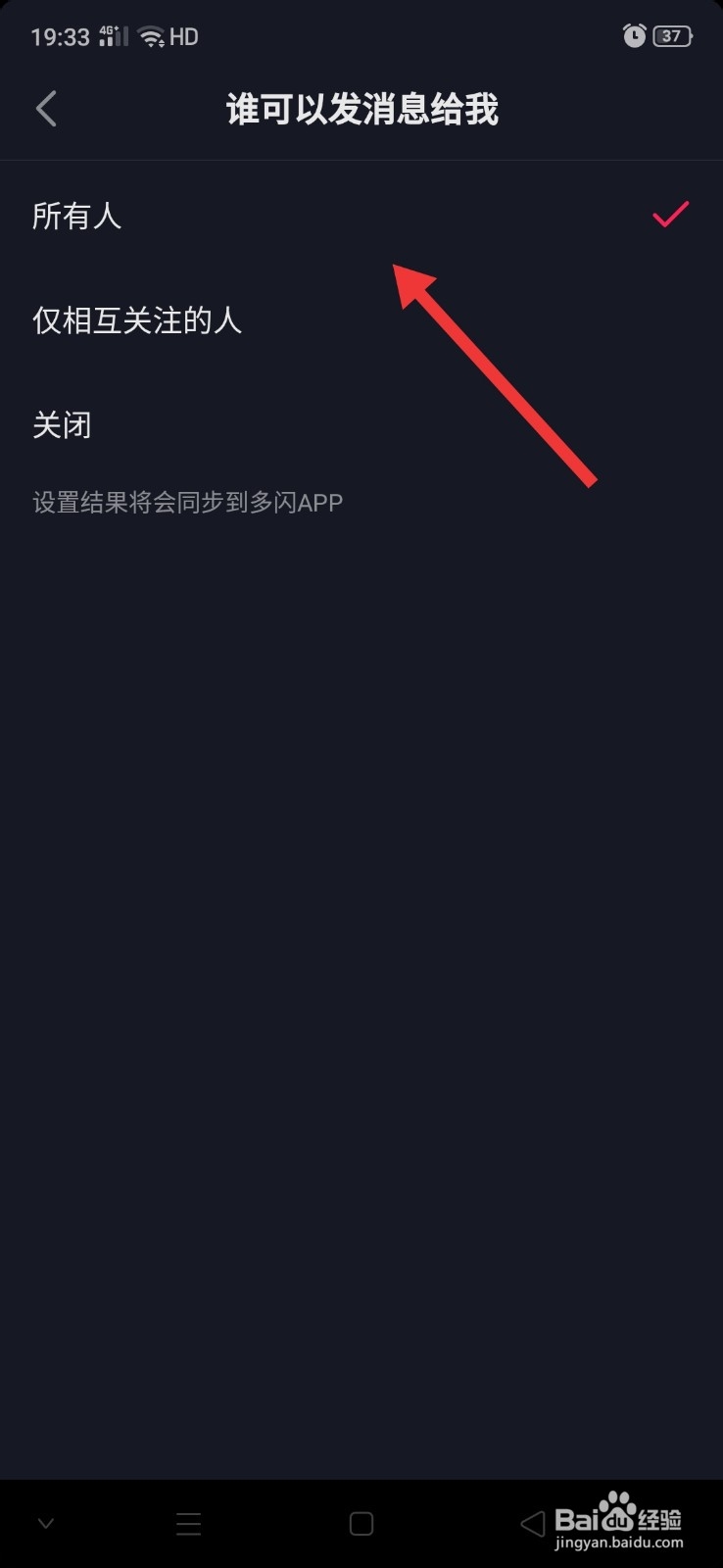Click the back arrow in the title bar
This screenshot has width=723, height=1568.
(x=45, y=108)
